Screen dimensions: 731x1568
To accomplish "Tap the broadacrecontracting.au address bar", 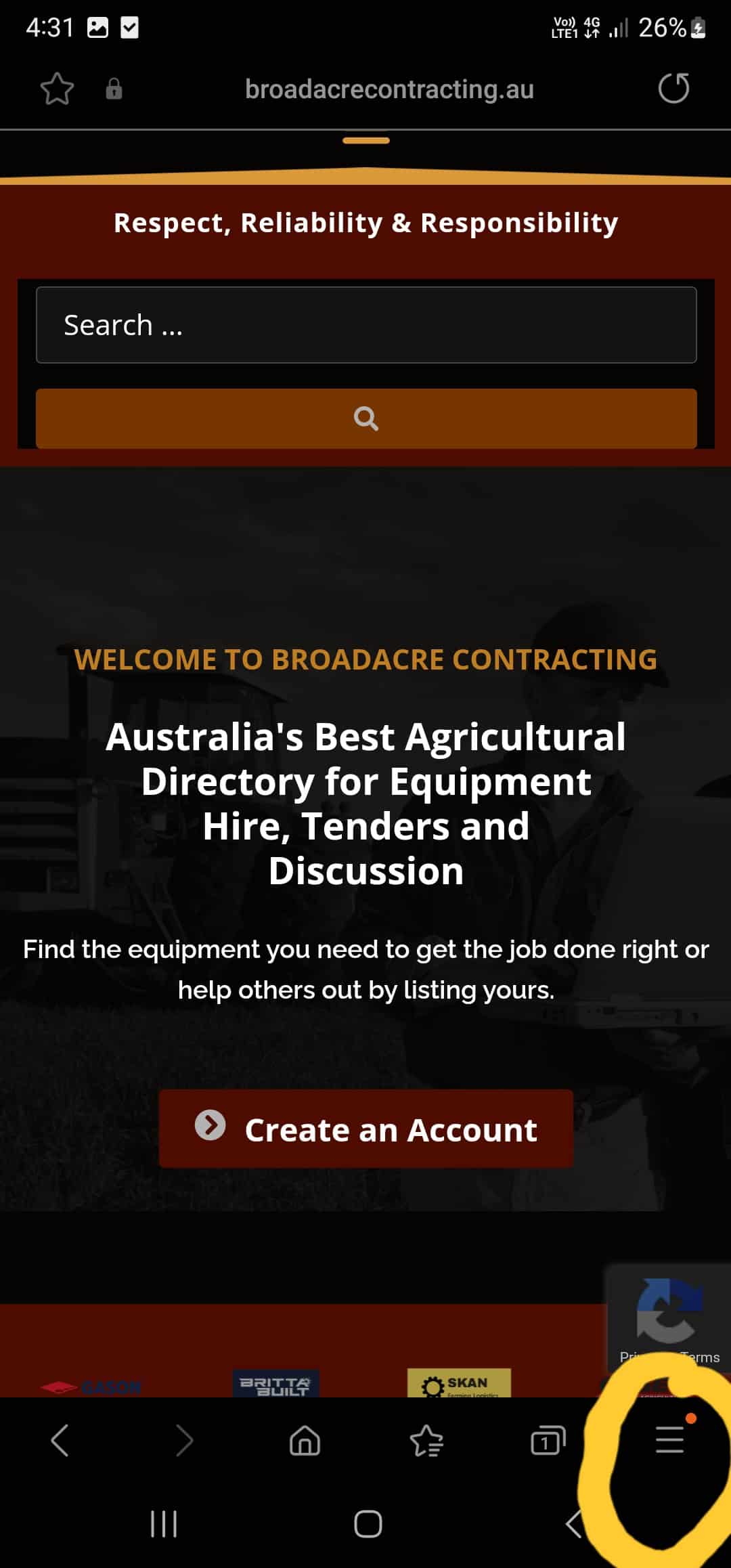I will 389,89.
